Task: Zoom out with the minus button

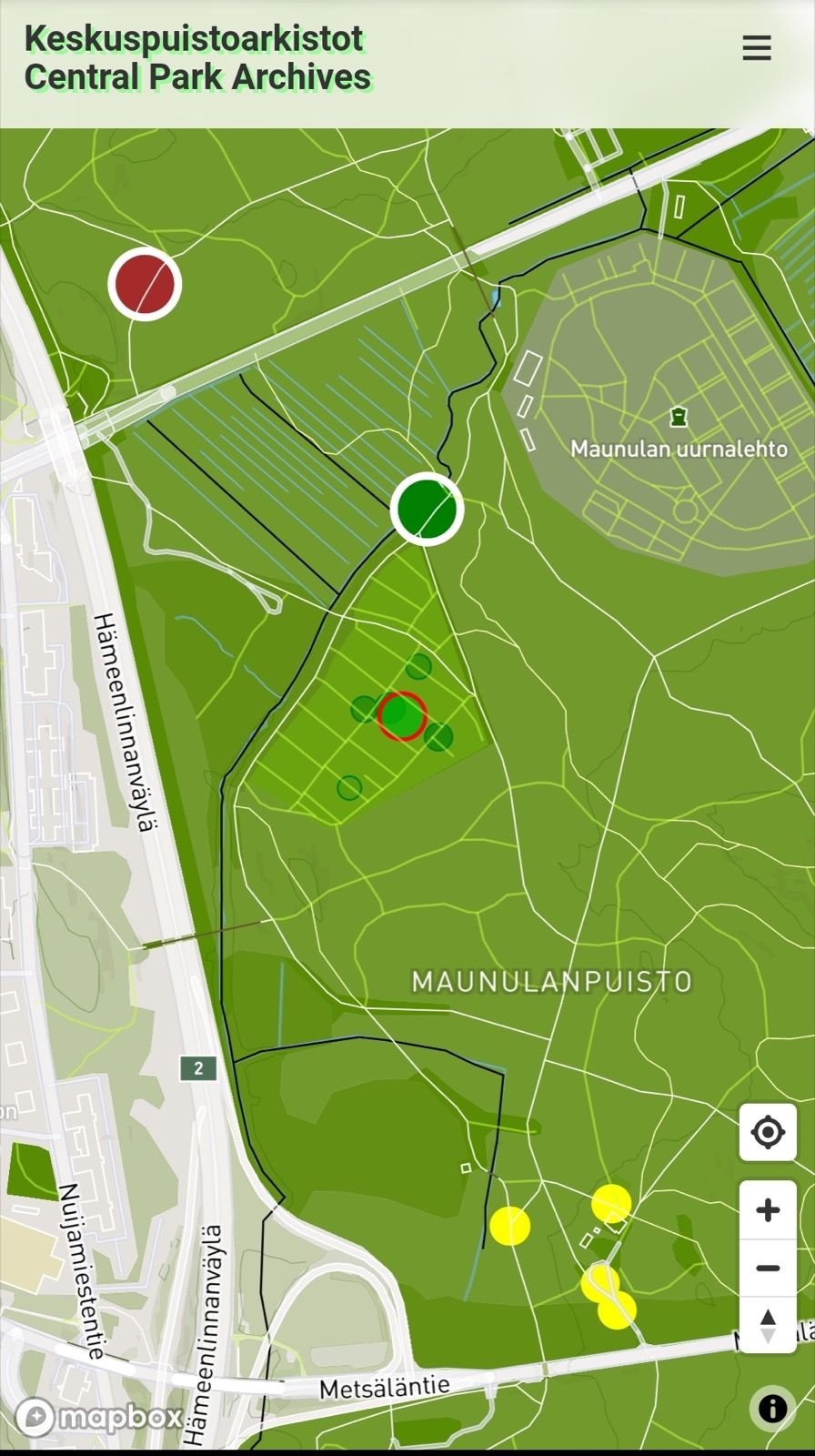Action: (x=768, y=1268)
